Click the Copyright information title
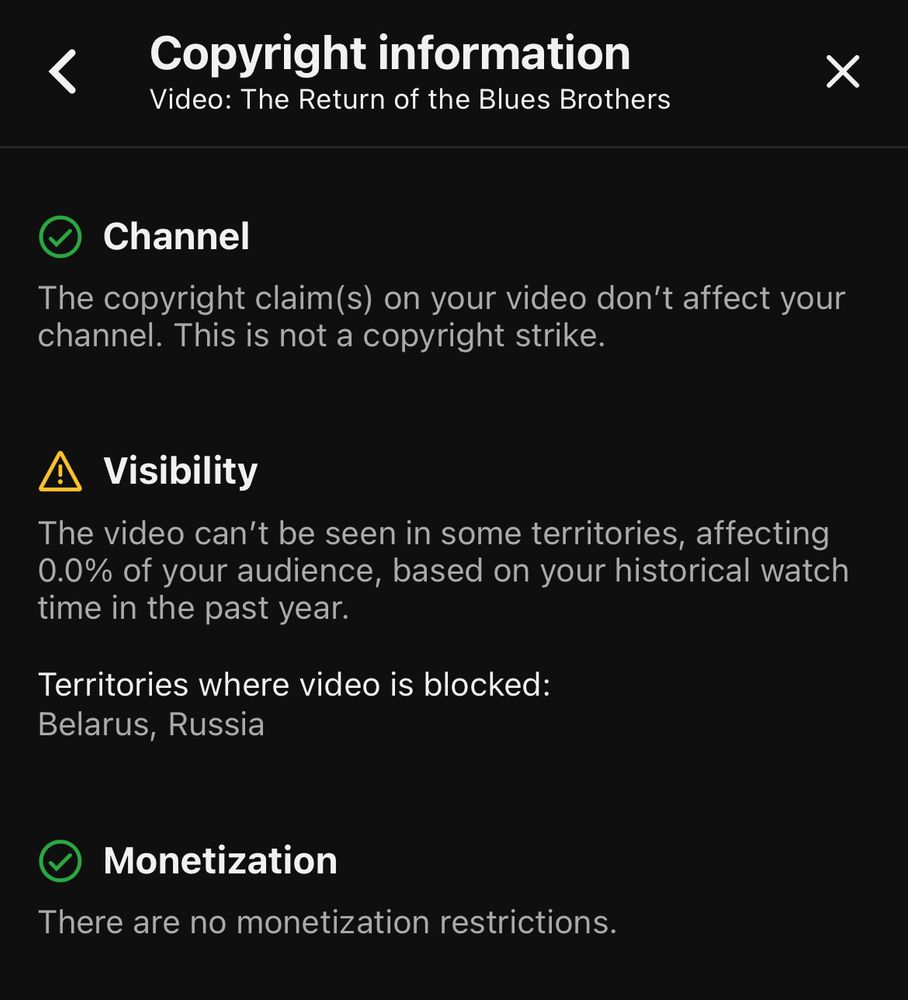Viewport: 908px width, 1000px height. tap(389, 52)
